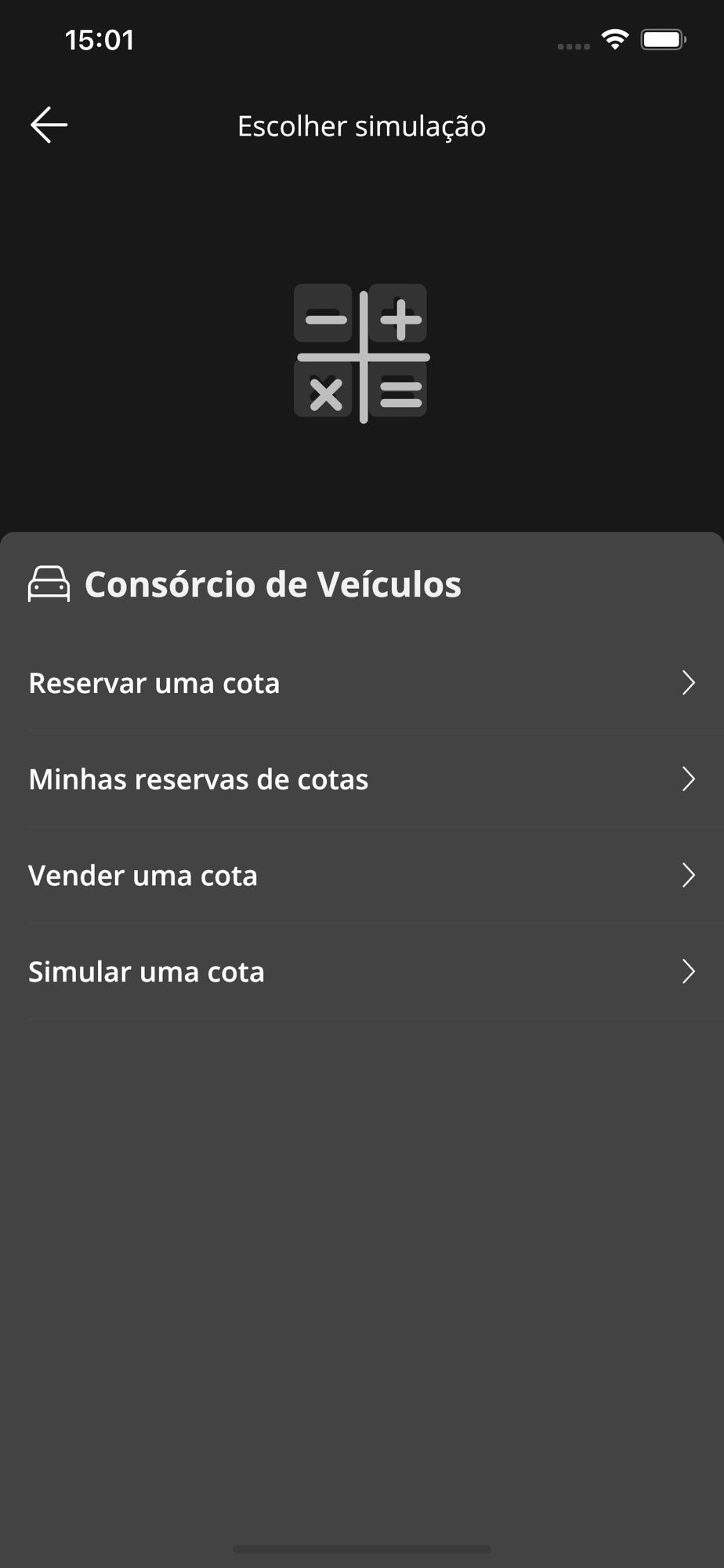Go back using the arrow icon
The height and width of the screenshot is (1568, 724).
[49, 125]
